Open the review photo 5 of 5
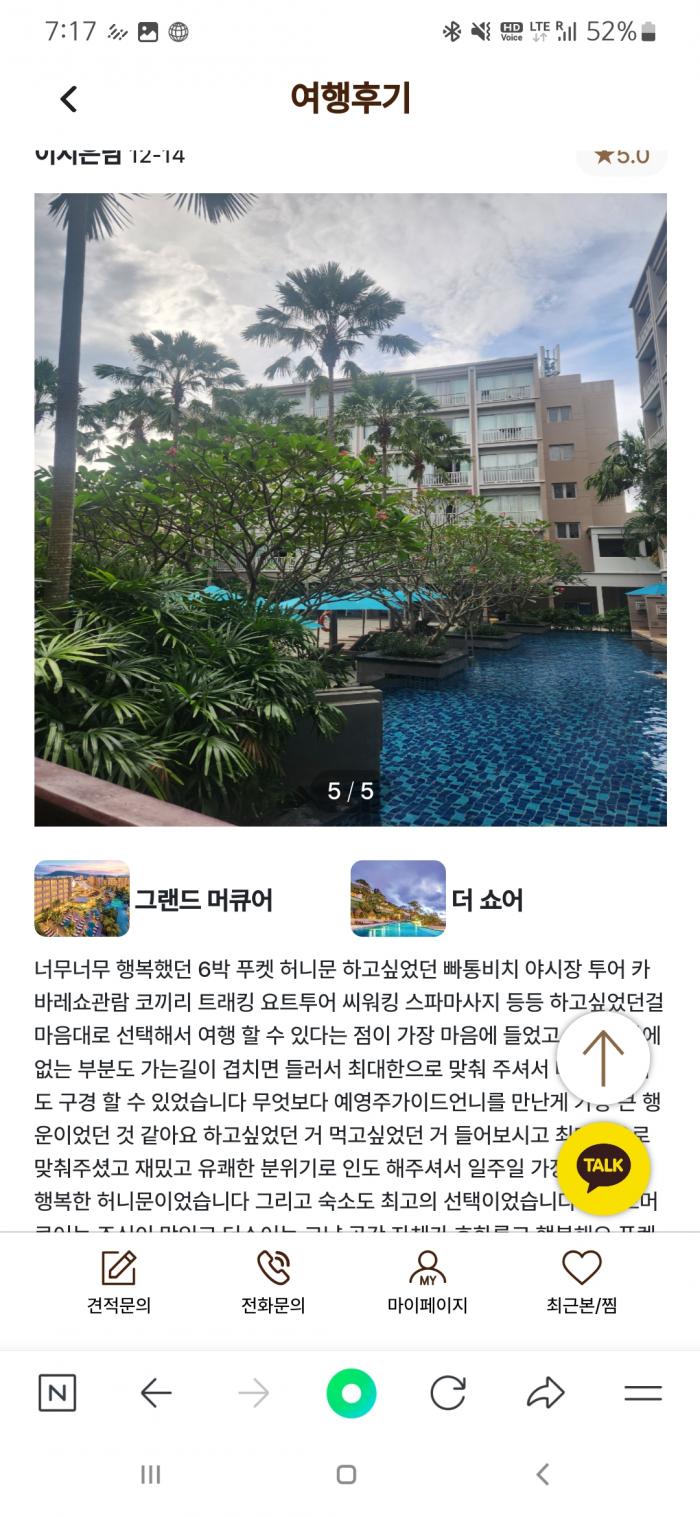 coord(350,509)
